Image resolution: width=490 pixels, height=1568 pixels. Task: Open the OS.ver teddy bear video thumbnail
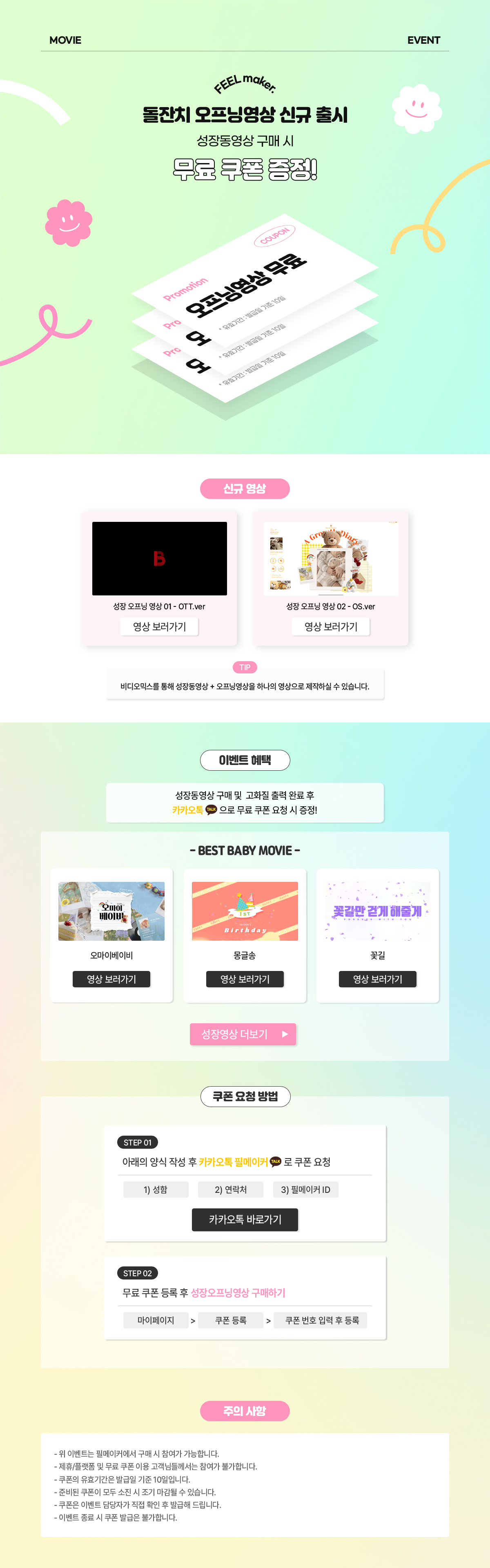[x=331, y=558]
